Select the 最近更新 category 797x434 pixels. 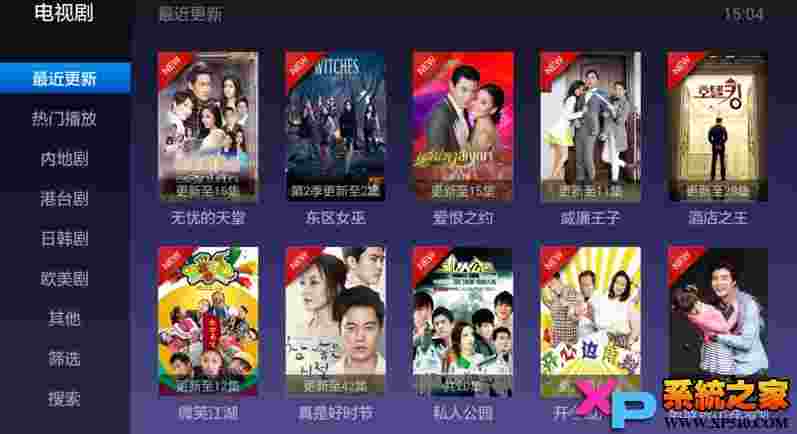tap(64, 78)
